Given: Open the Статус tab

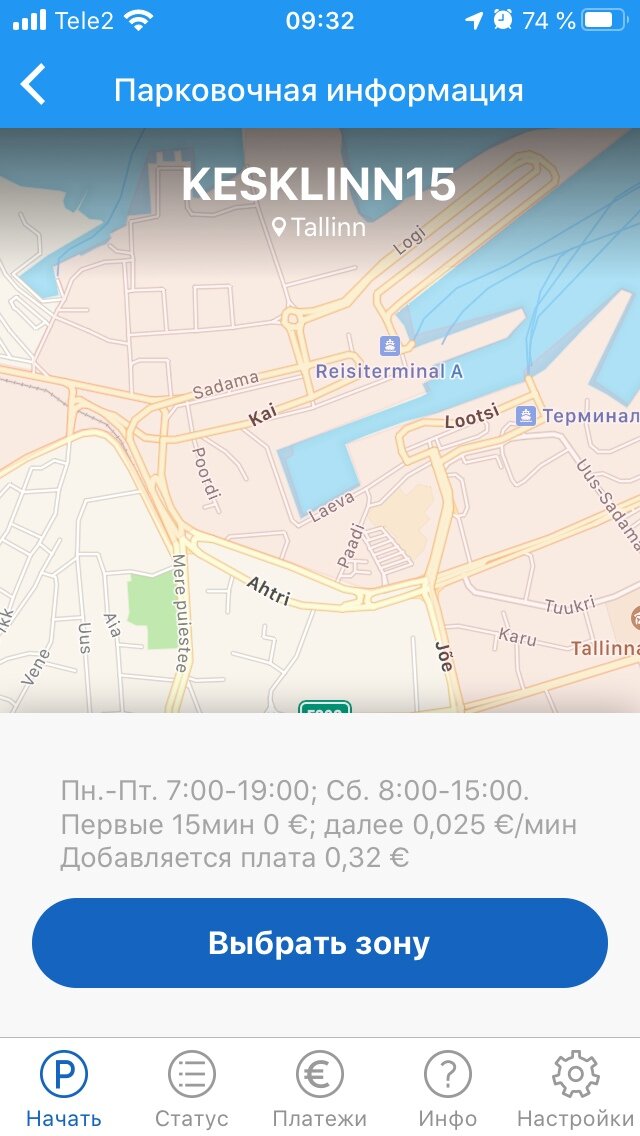Looking at the screenshot, I should tap(192, 1088).
